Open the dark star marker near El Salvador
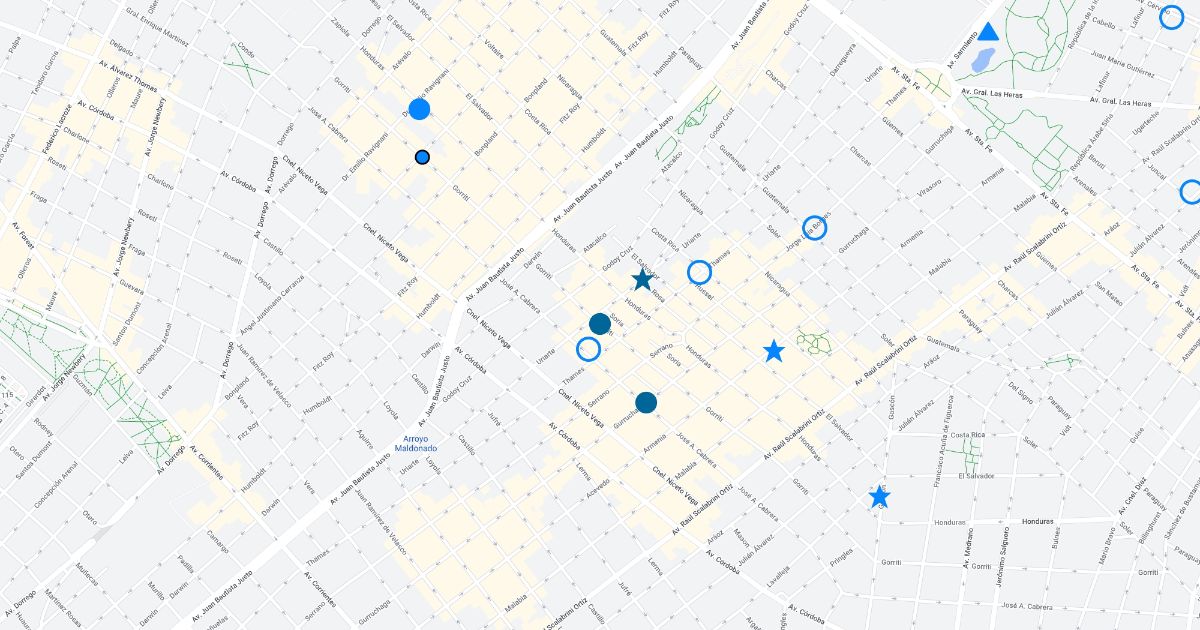The width and height of the screenshot is (1200, 630). pos(642,281)
